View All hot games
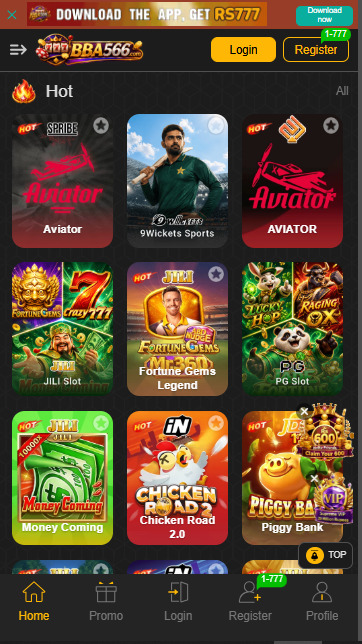 pyautogui.click(x=342, y=91)
